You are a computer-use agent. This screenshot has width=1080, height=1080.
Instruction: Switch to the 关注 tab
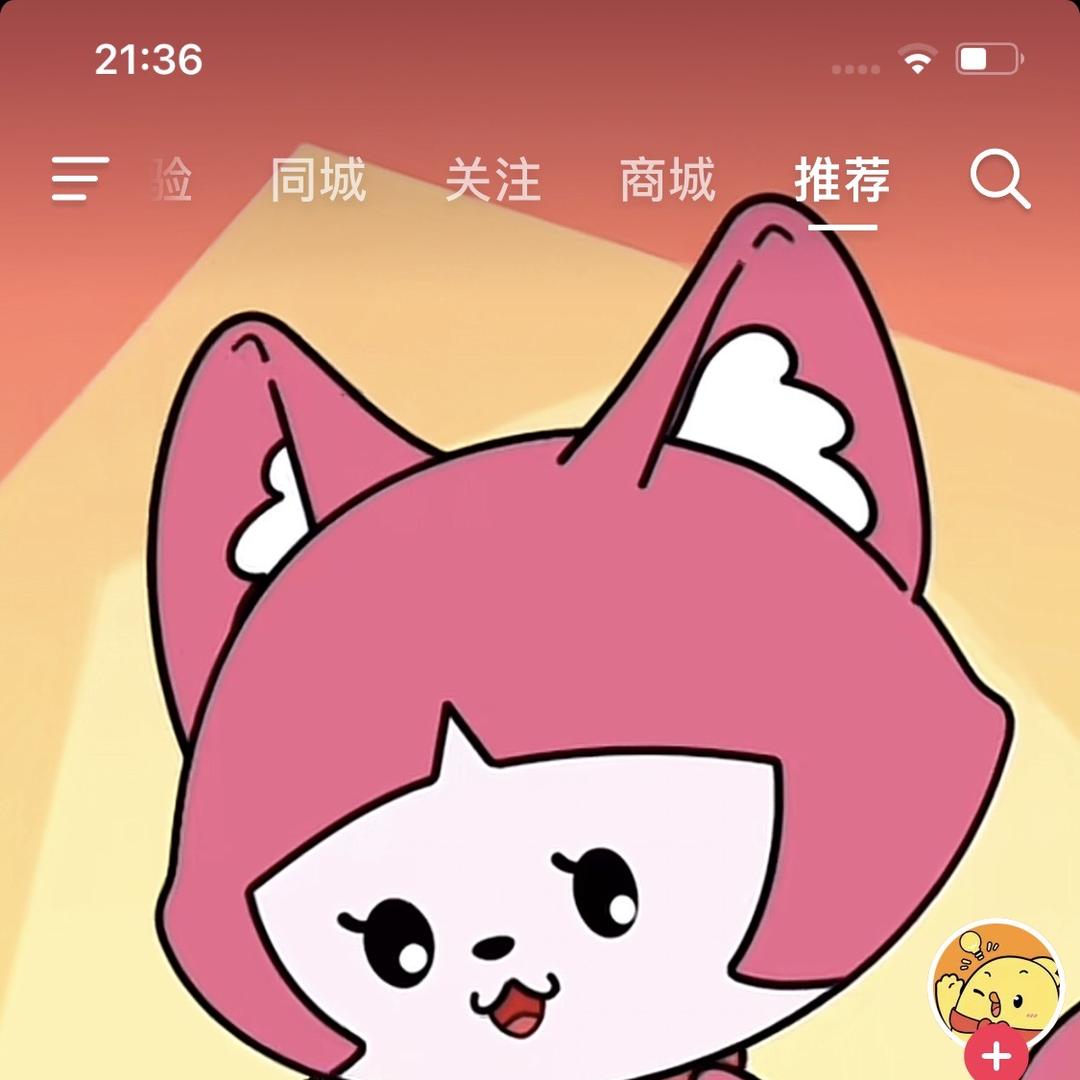coord(493,180)
